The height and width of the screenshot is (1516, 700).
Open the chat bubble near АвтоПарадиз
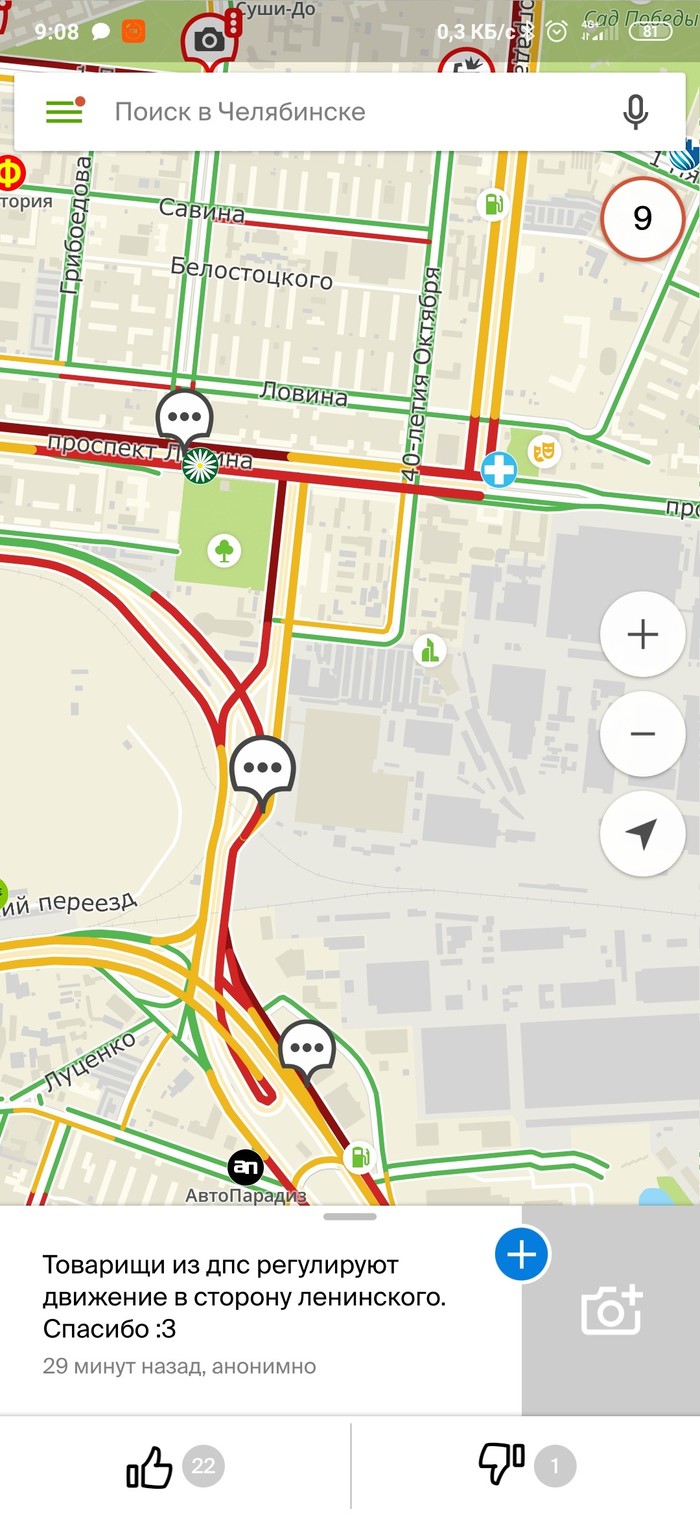click(x=307, y=1048)
